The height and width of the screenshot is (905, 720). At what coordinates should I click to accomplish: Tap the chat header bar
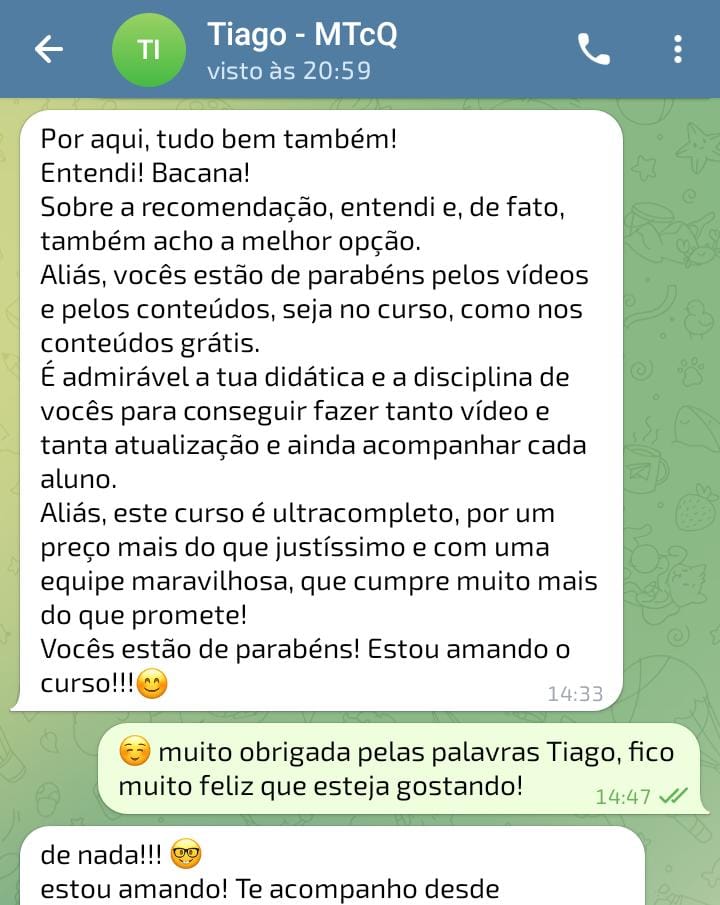click(x=360, y=47)
